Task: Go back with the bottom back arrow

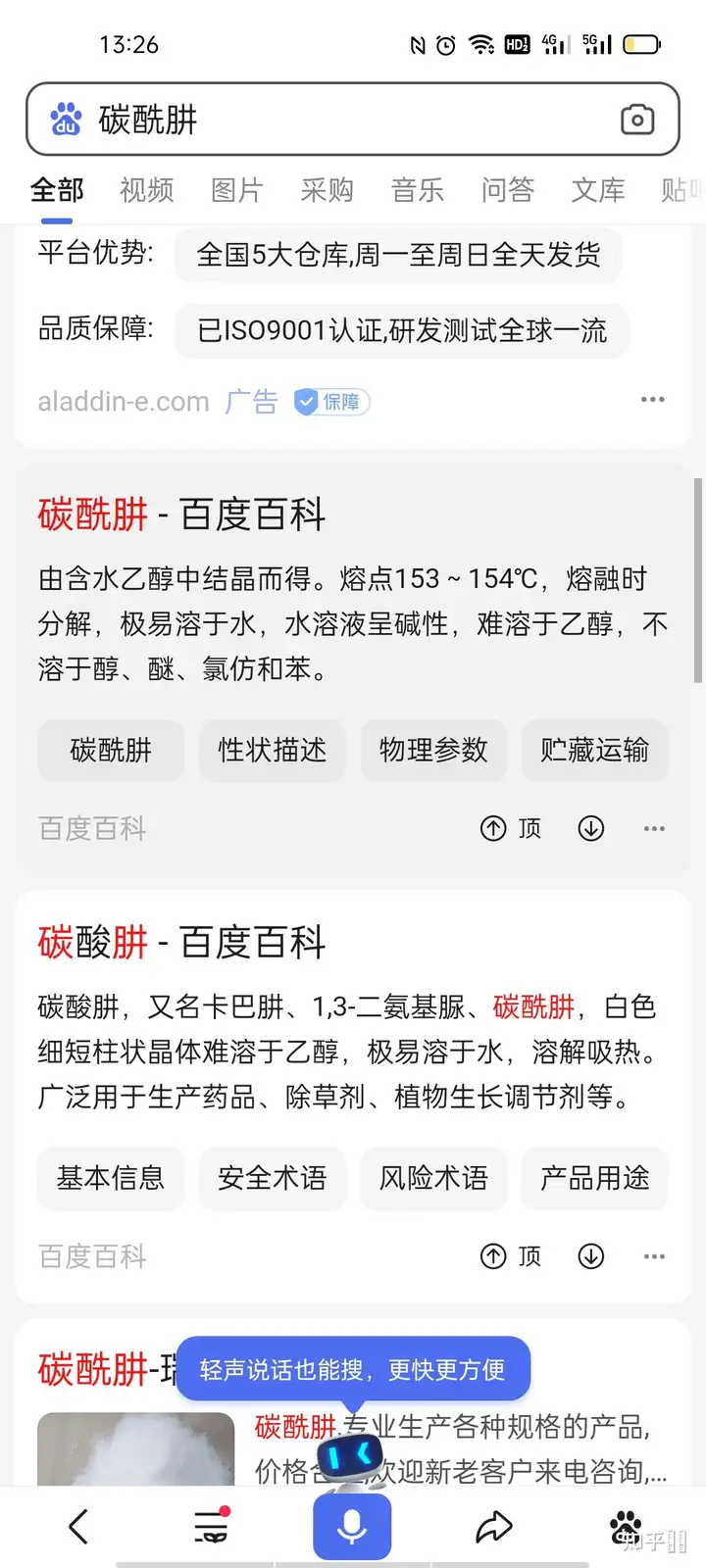Action: 78,1526
